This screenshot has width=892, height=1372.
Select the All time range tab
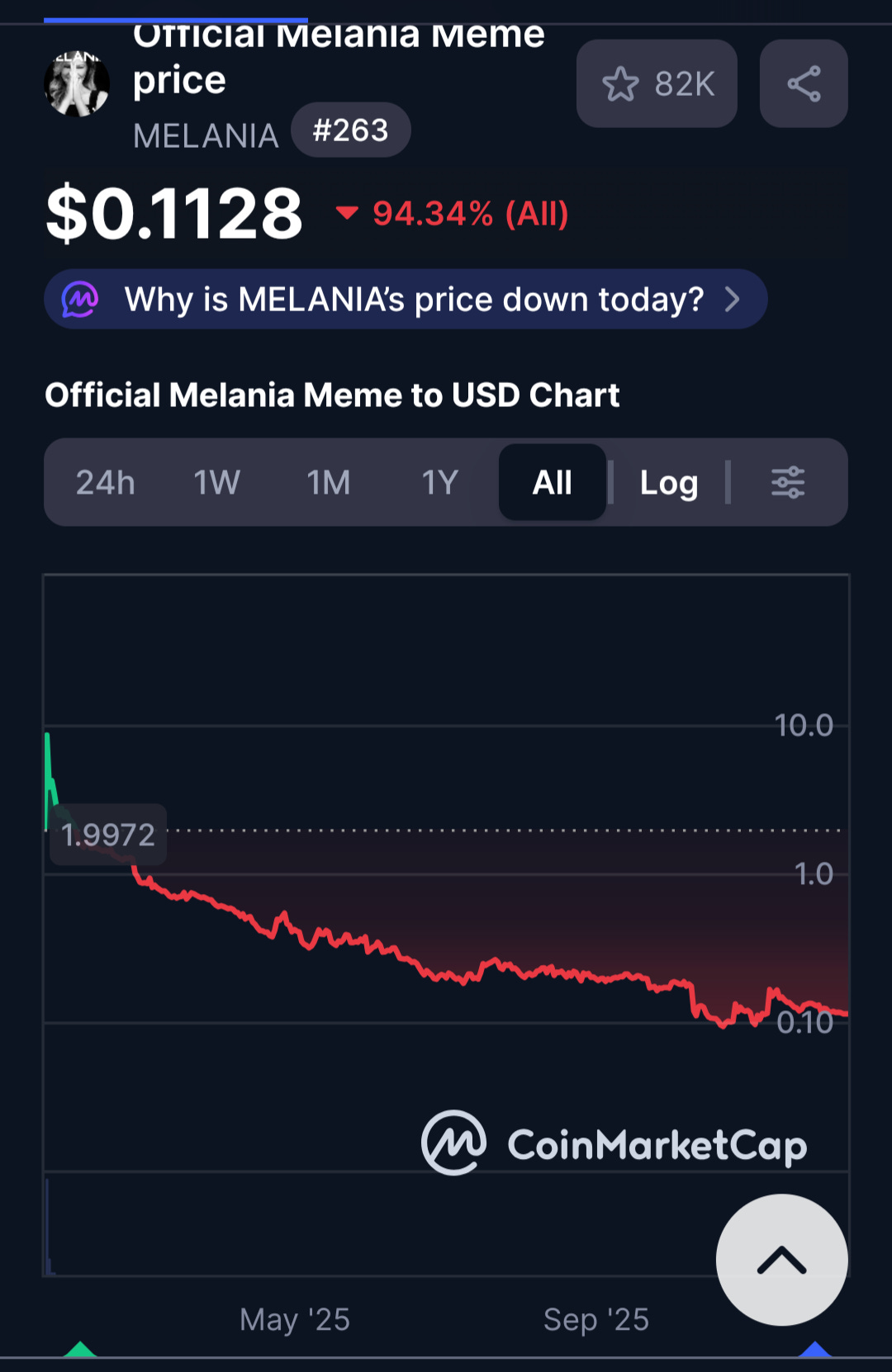[x=552, y=483]
